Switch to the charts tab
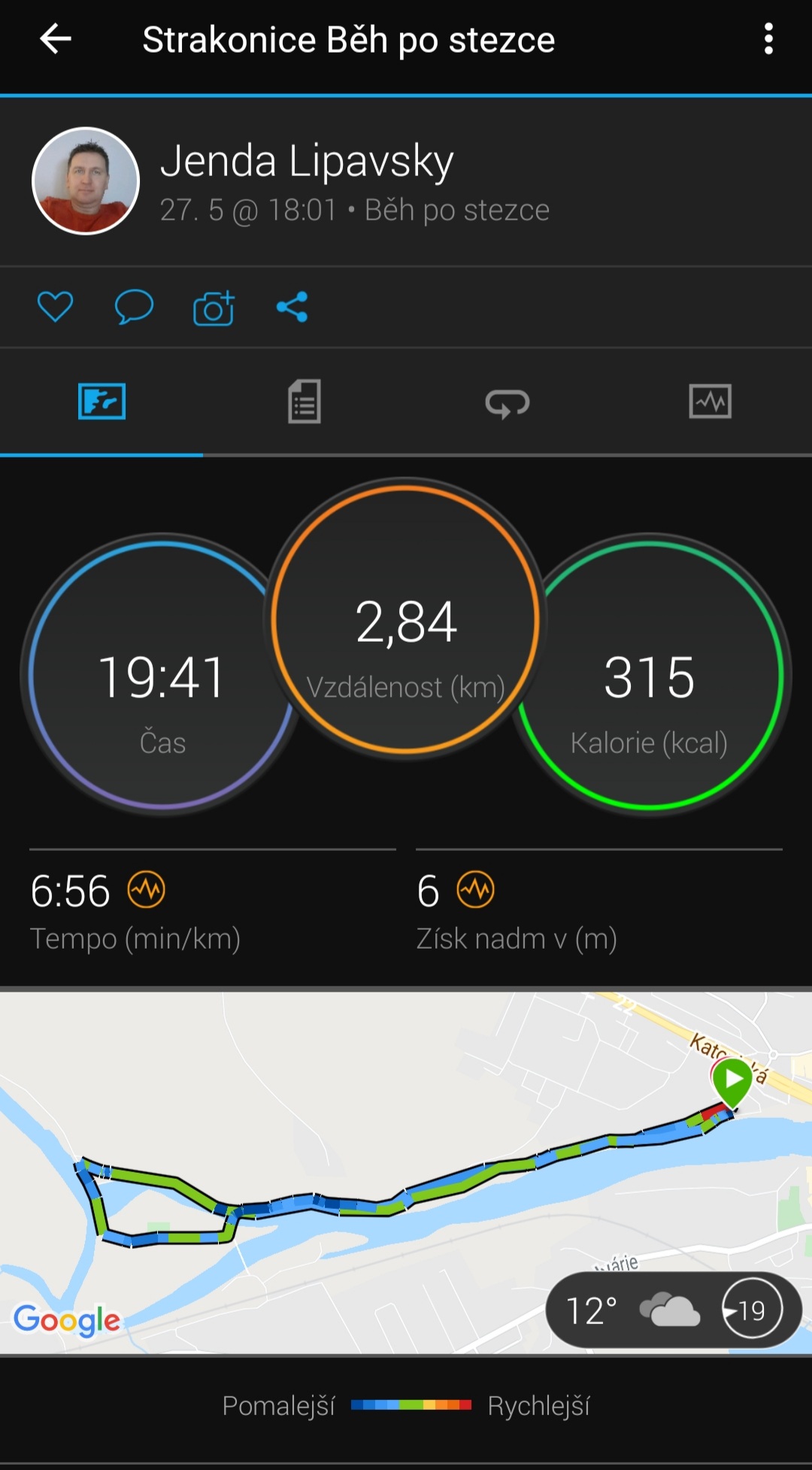Viewport: 812px width, 1470px height. point(710,402)
